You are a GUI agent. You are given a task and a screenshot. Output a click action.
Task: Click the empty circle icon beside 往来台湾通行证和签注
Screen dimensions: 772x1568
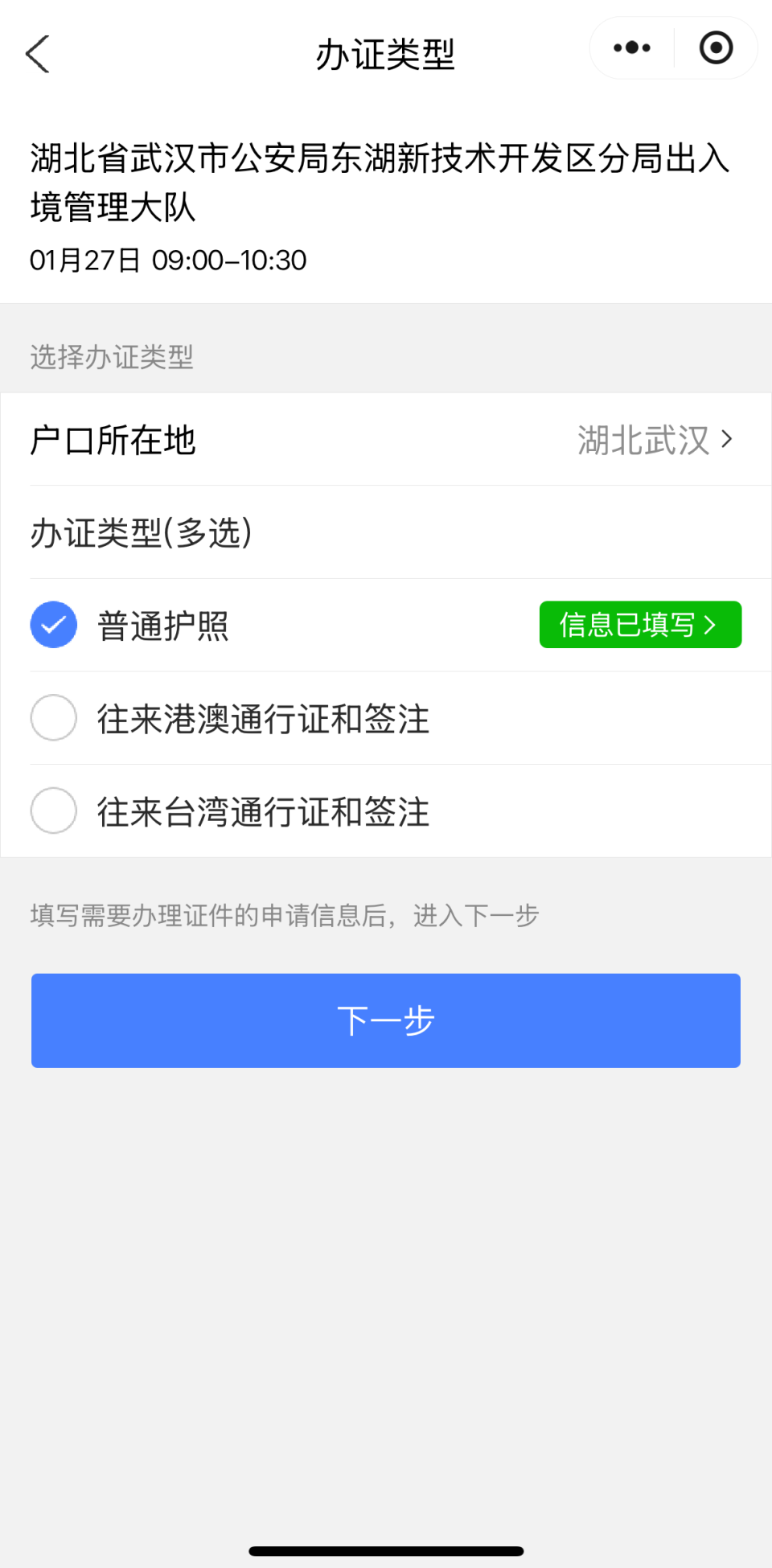point(53,811)
